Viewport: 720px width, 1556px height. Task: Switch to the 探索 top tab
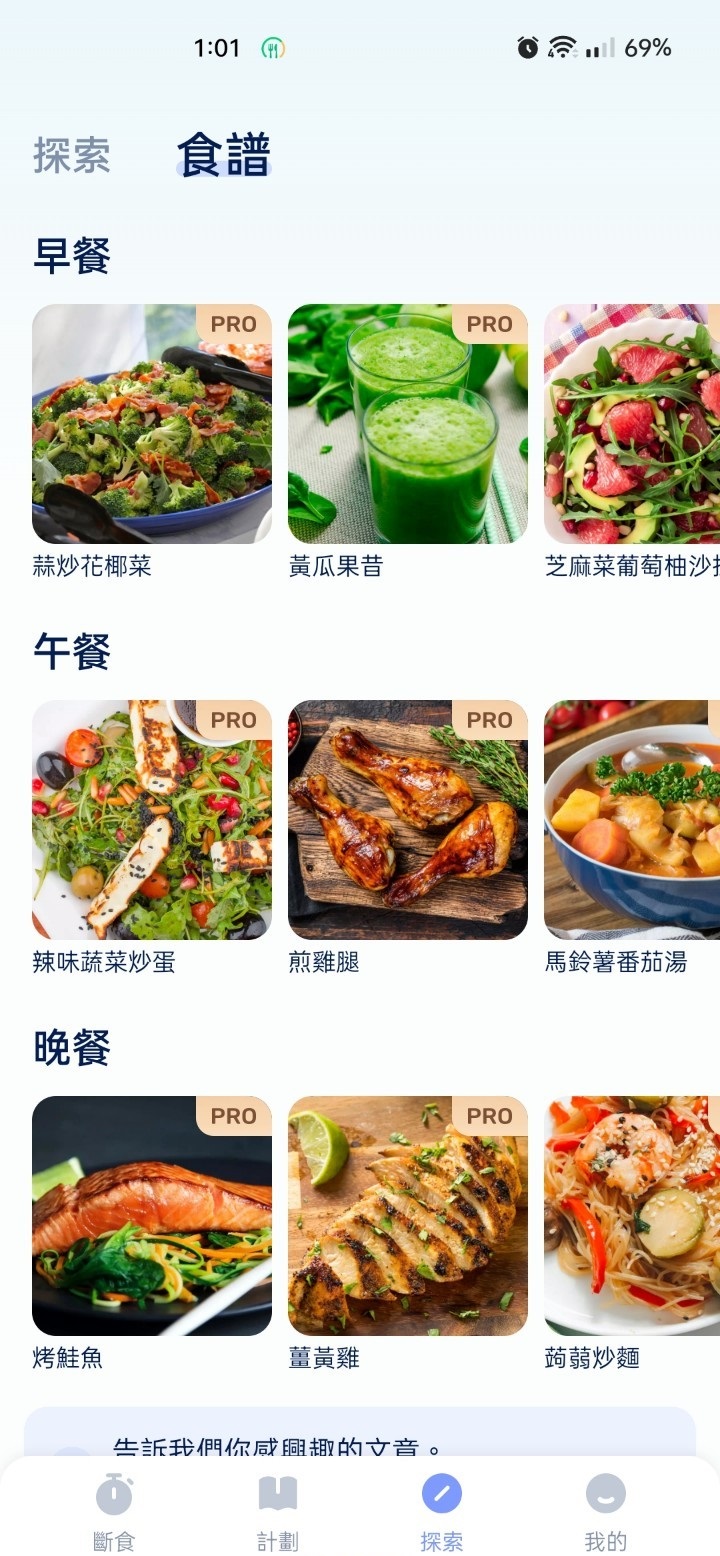coord(72,156)
